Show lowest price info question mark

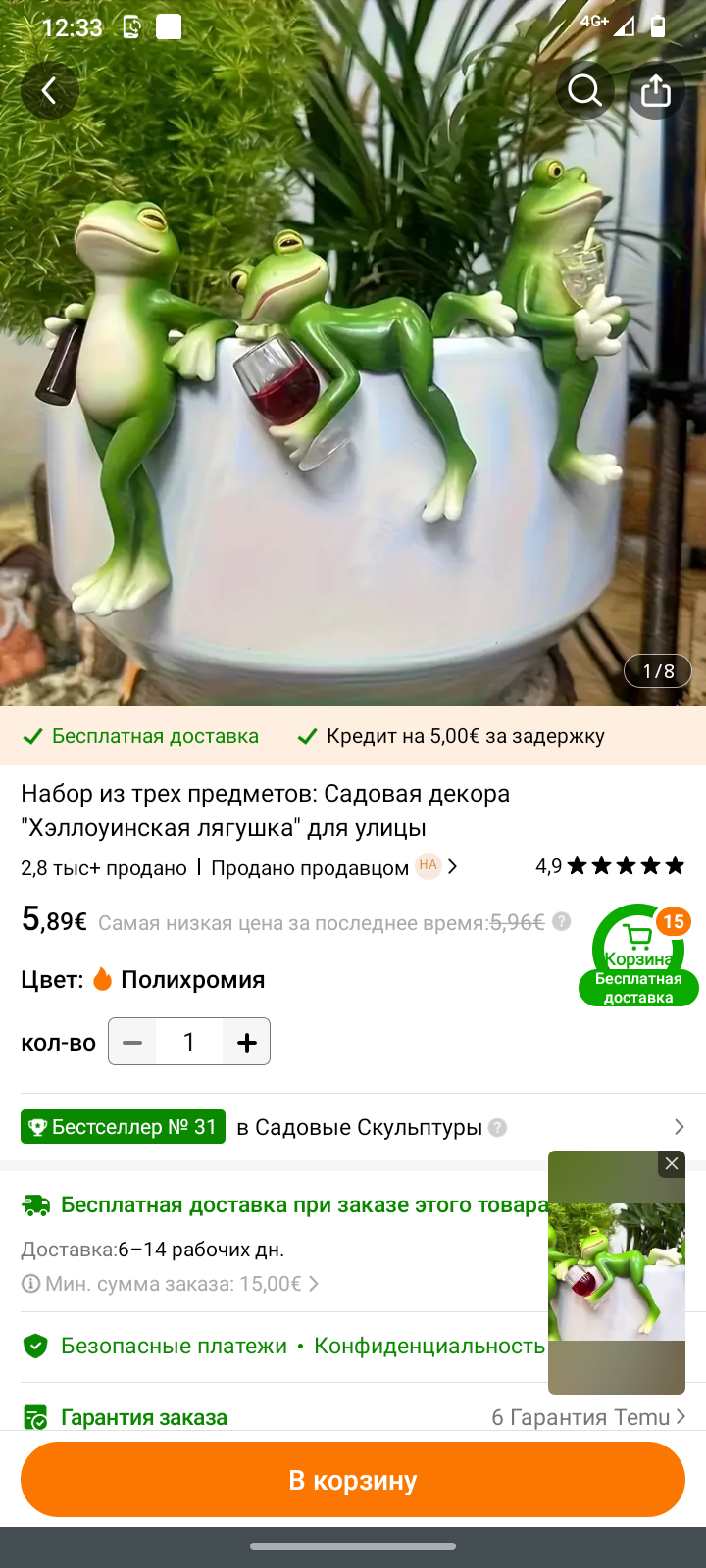click(x=561, y=922)
